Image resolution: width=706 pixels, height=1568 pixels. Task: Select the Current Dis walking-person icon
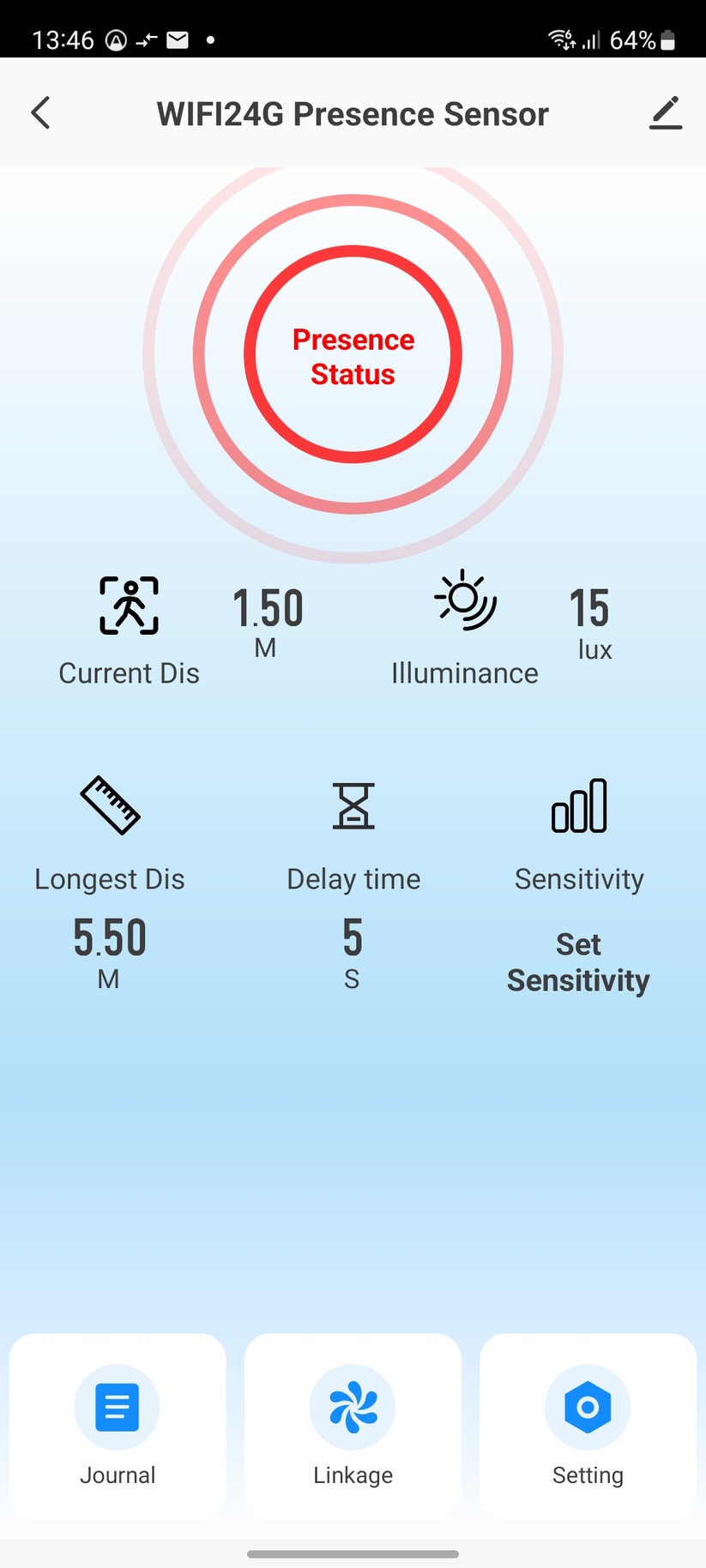pyautogui.click(x=129, y=606)
